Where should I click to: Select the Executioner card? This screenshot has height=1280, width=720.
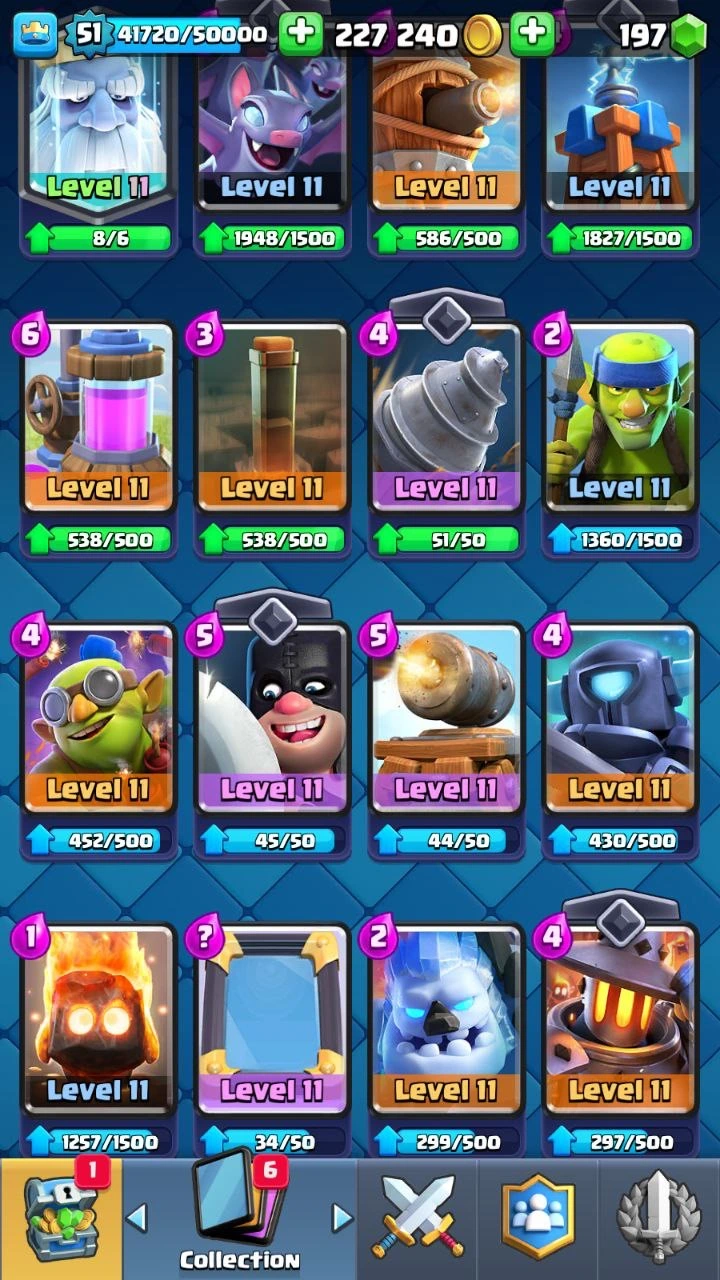pos(272,720)
